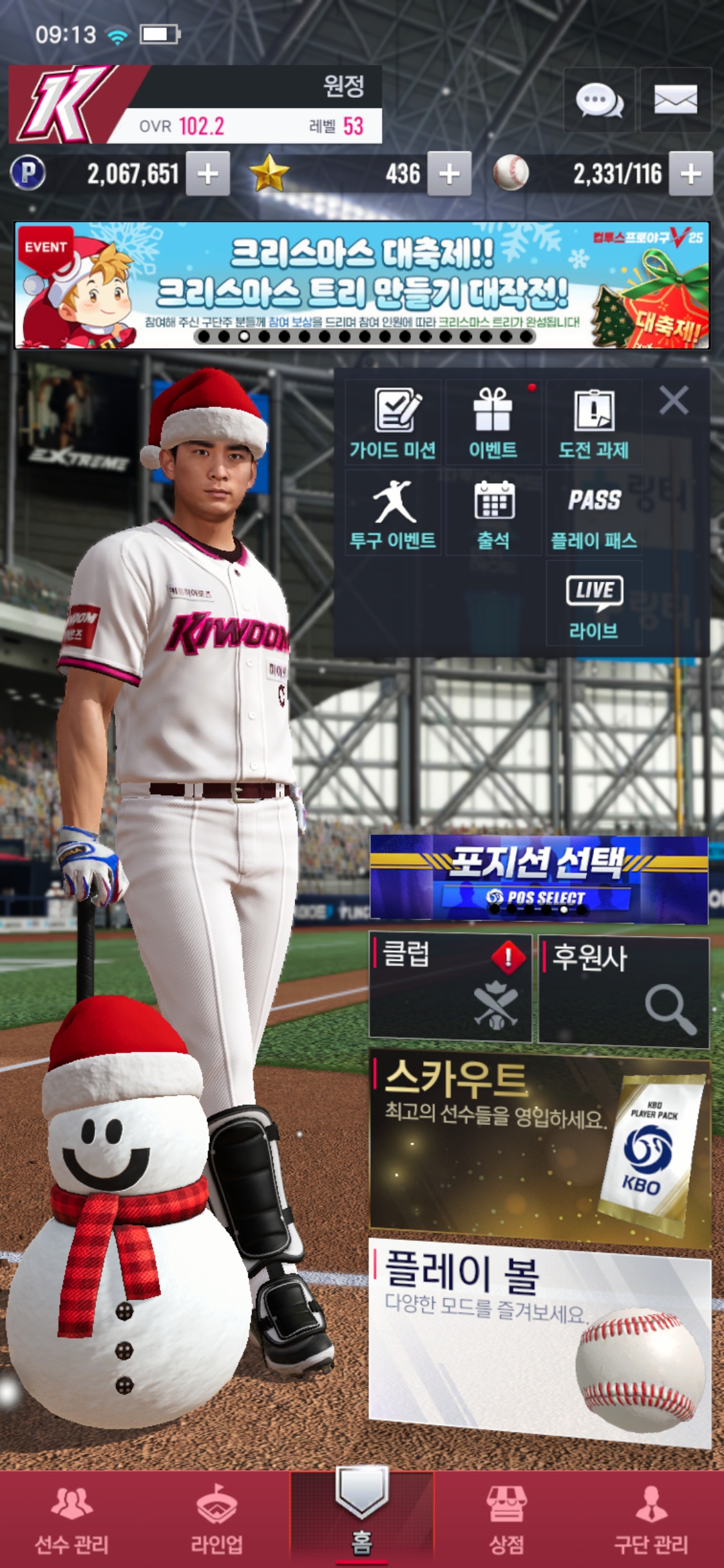Open the mailbox envelope icon
Screen dimensions: 724x1568
coord(675,101)
